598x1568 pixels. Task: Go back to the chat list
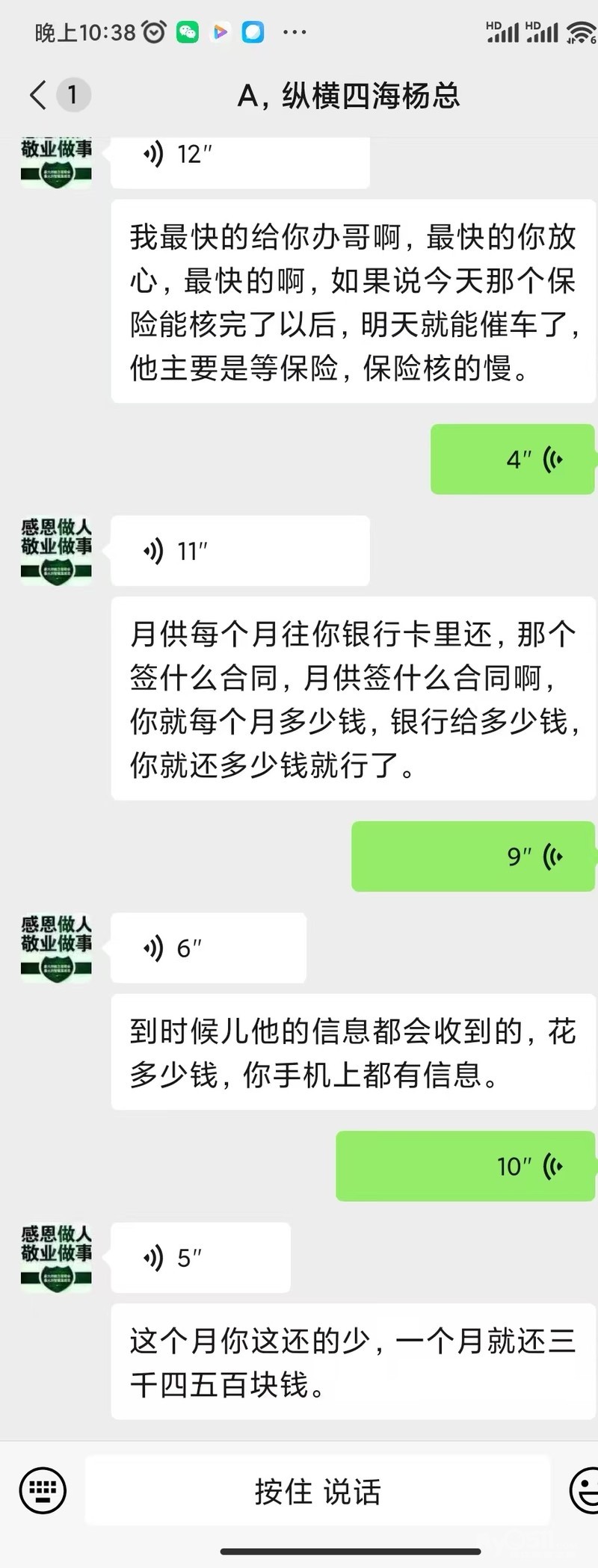[39, 95]
